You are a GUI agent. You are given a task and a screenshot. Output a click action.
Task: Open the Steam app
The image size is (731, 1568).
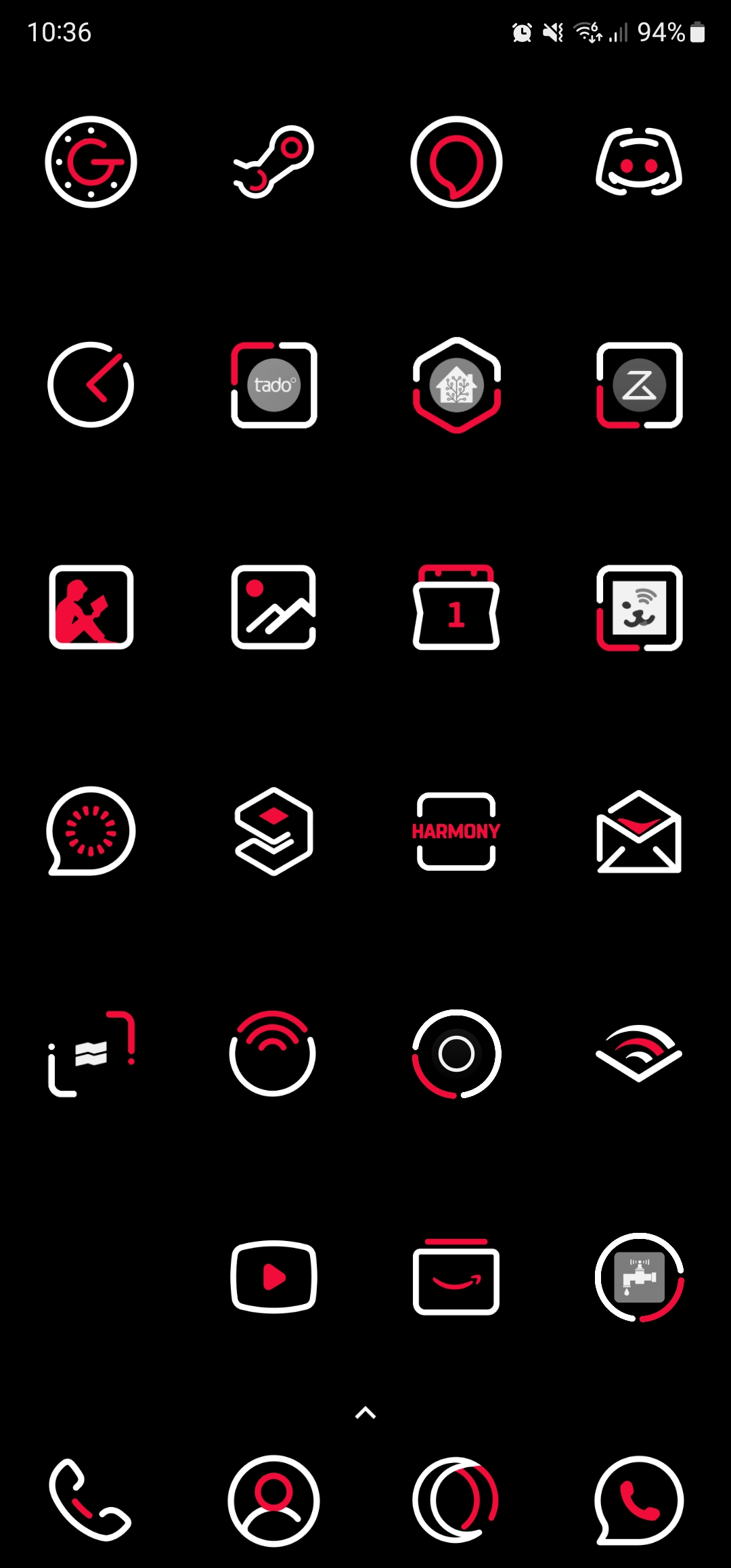[273, 162]
